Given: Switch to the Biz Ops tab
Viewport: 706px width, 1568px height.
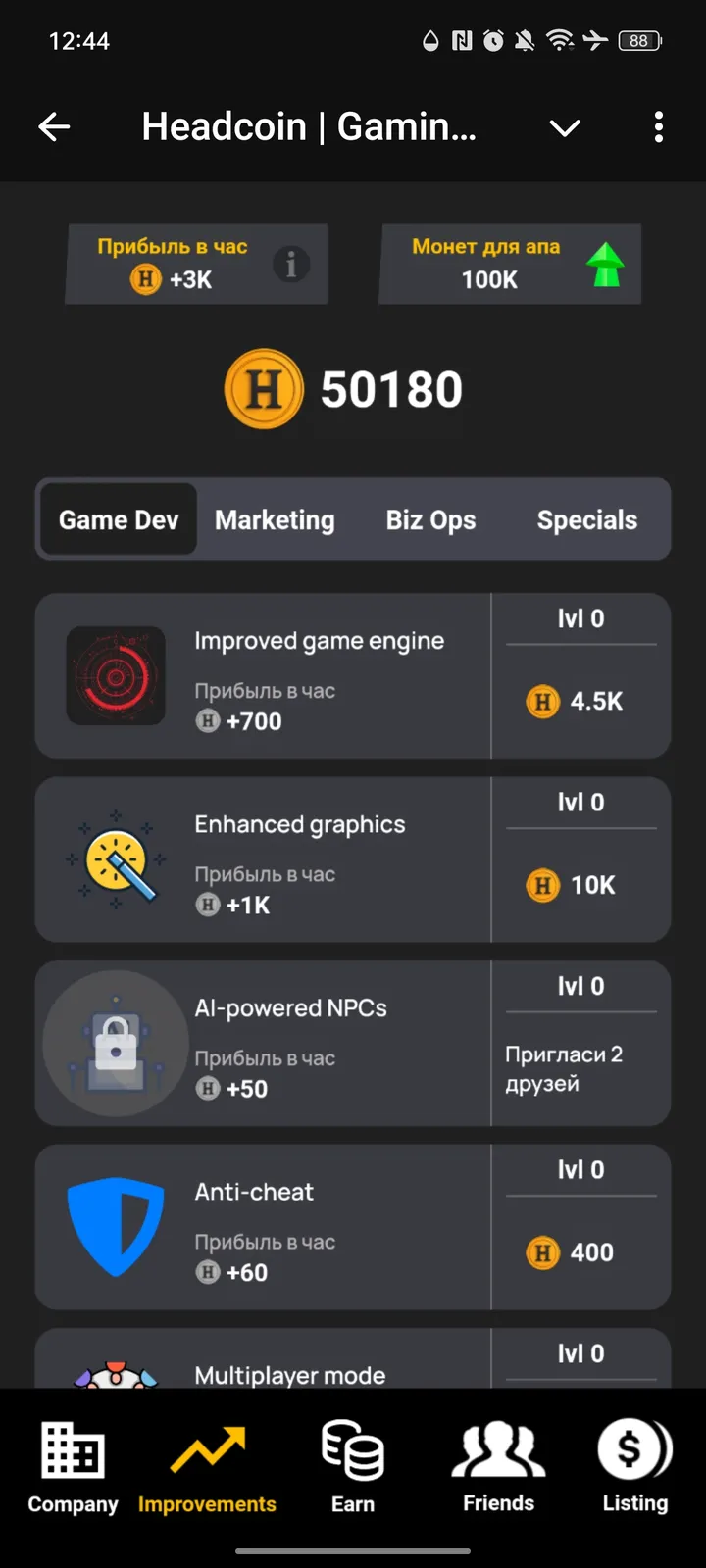Looking at the screenshot, I should (x=430, y=519).
